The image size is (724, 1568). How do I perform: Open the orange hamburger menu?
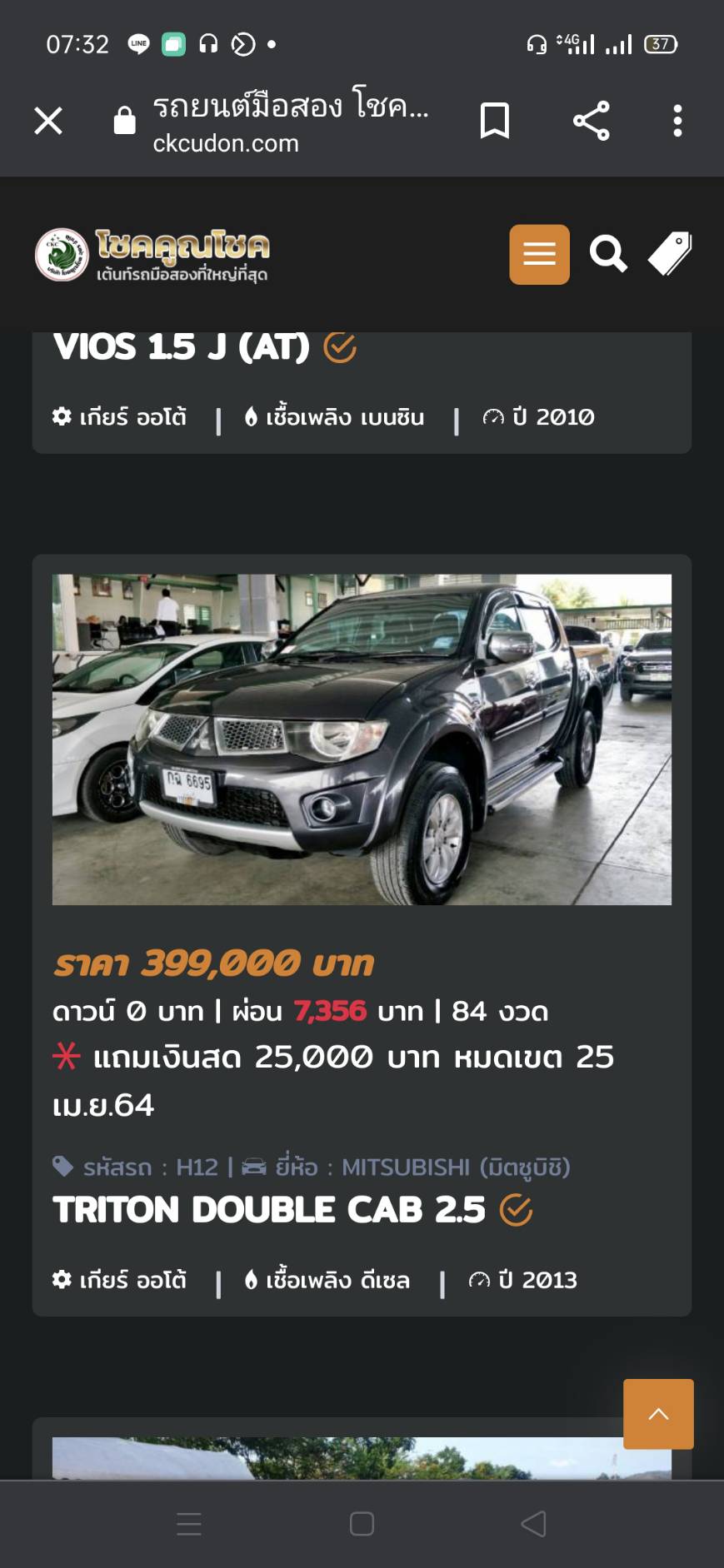click(539, 254)
